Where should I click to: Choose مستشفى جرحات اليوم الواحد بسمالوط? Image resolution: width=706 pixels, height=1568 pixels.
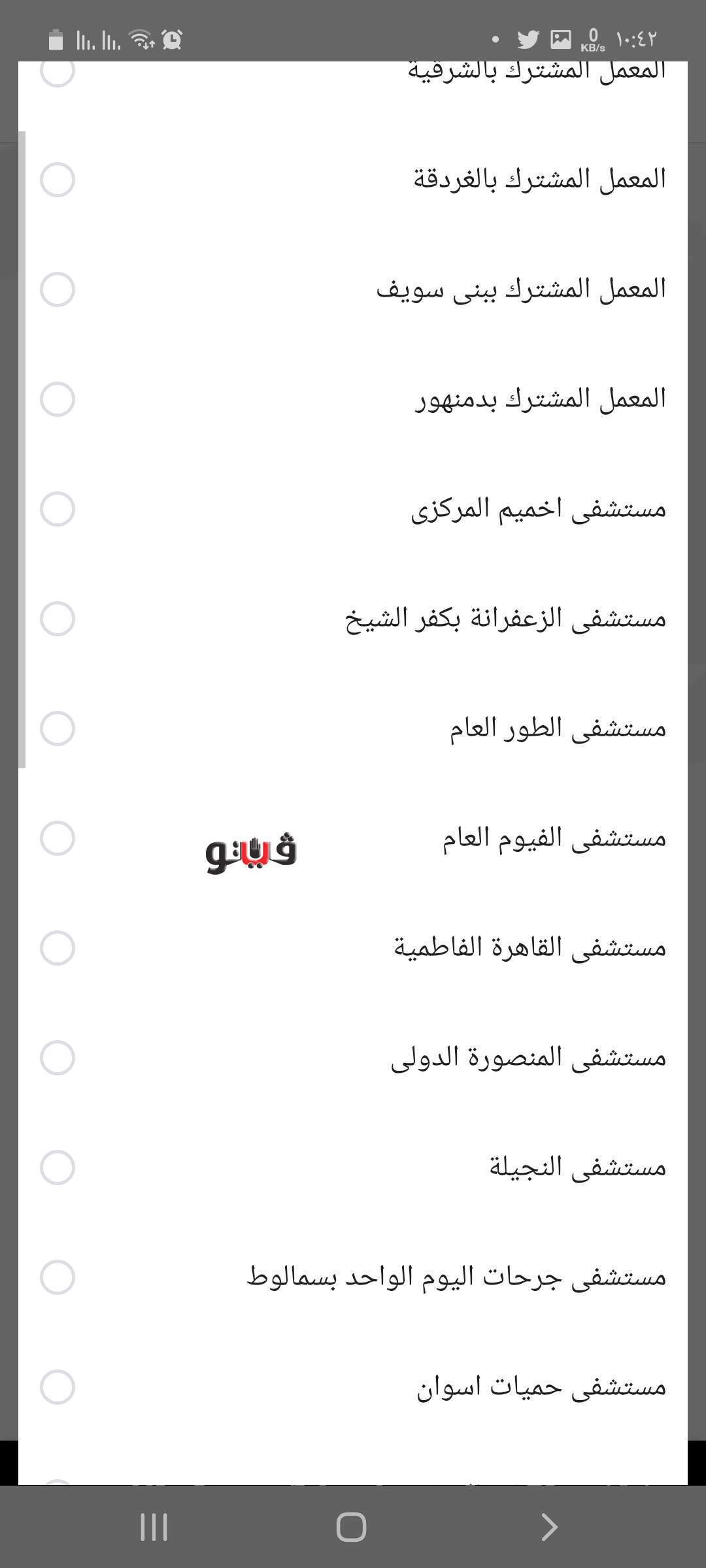click(x=58, y=1277)
